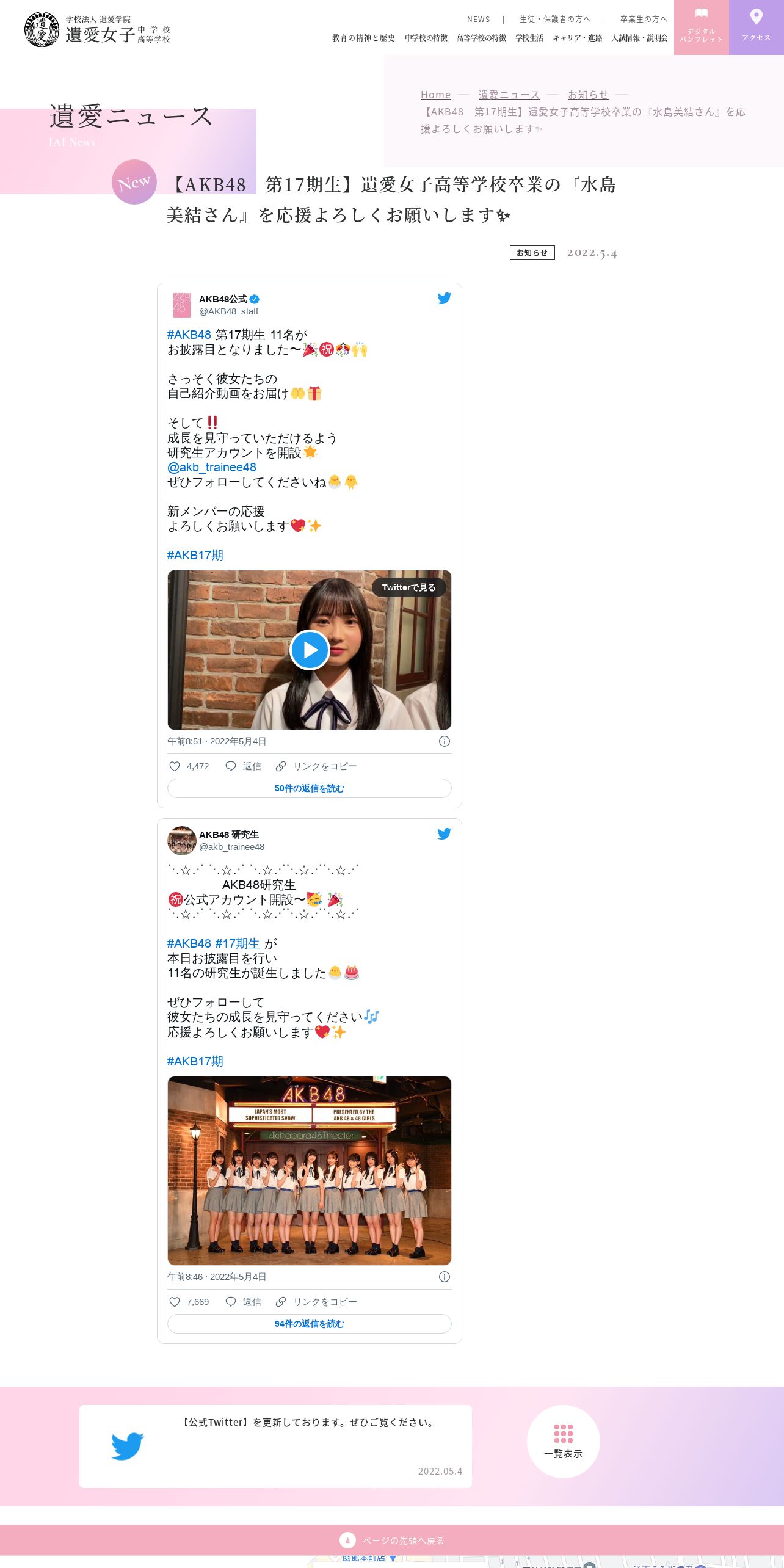Screen dimensions: 784x1568
Task: Open the 公式Twitter update news card
Action: tap(275, 1446)
